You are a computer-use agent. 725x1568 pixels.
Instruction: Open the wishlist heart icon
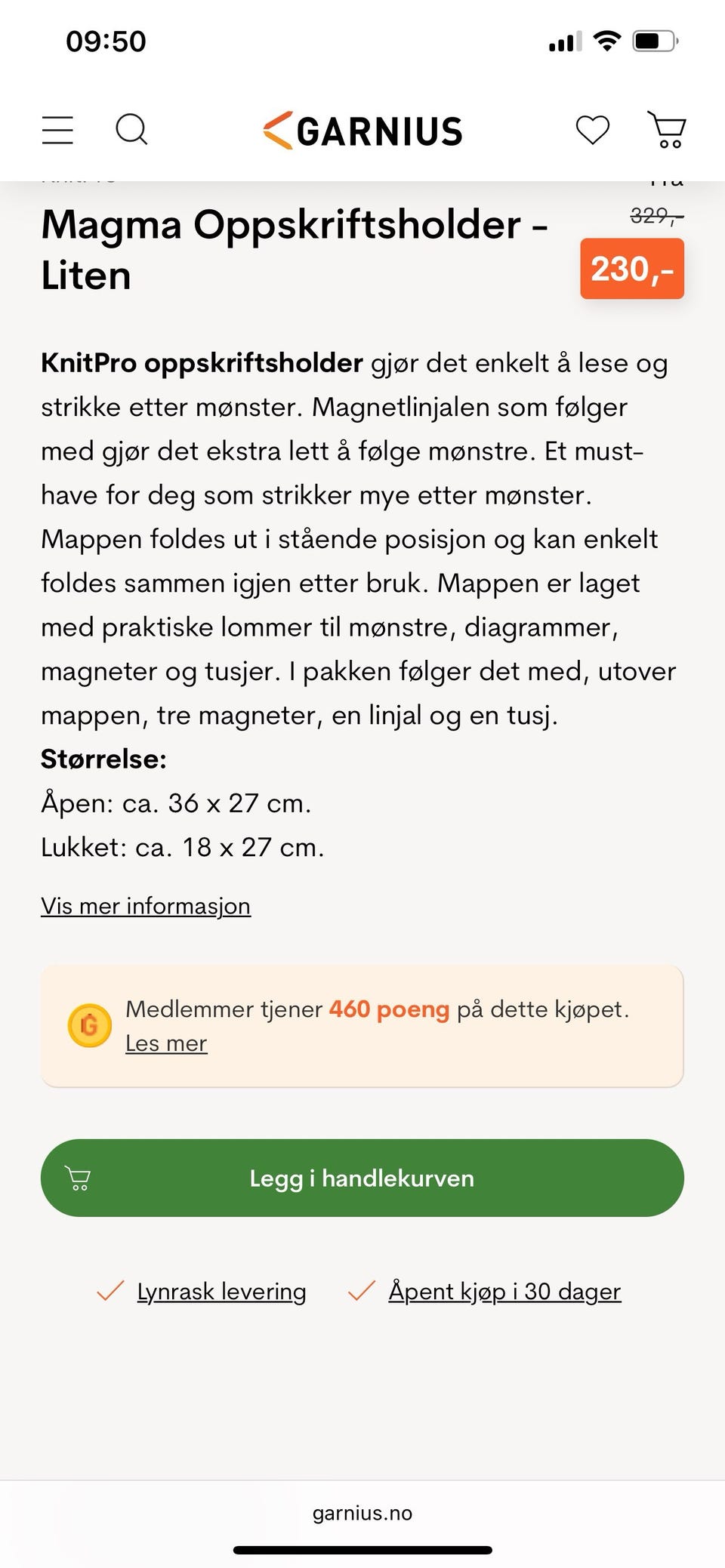(x=593, y=129)
